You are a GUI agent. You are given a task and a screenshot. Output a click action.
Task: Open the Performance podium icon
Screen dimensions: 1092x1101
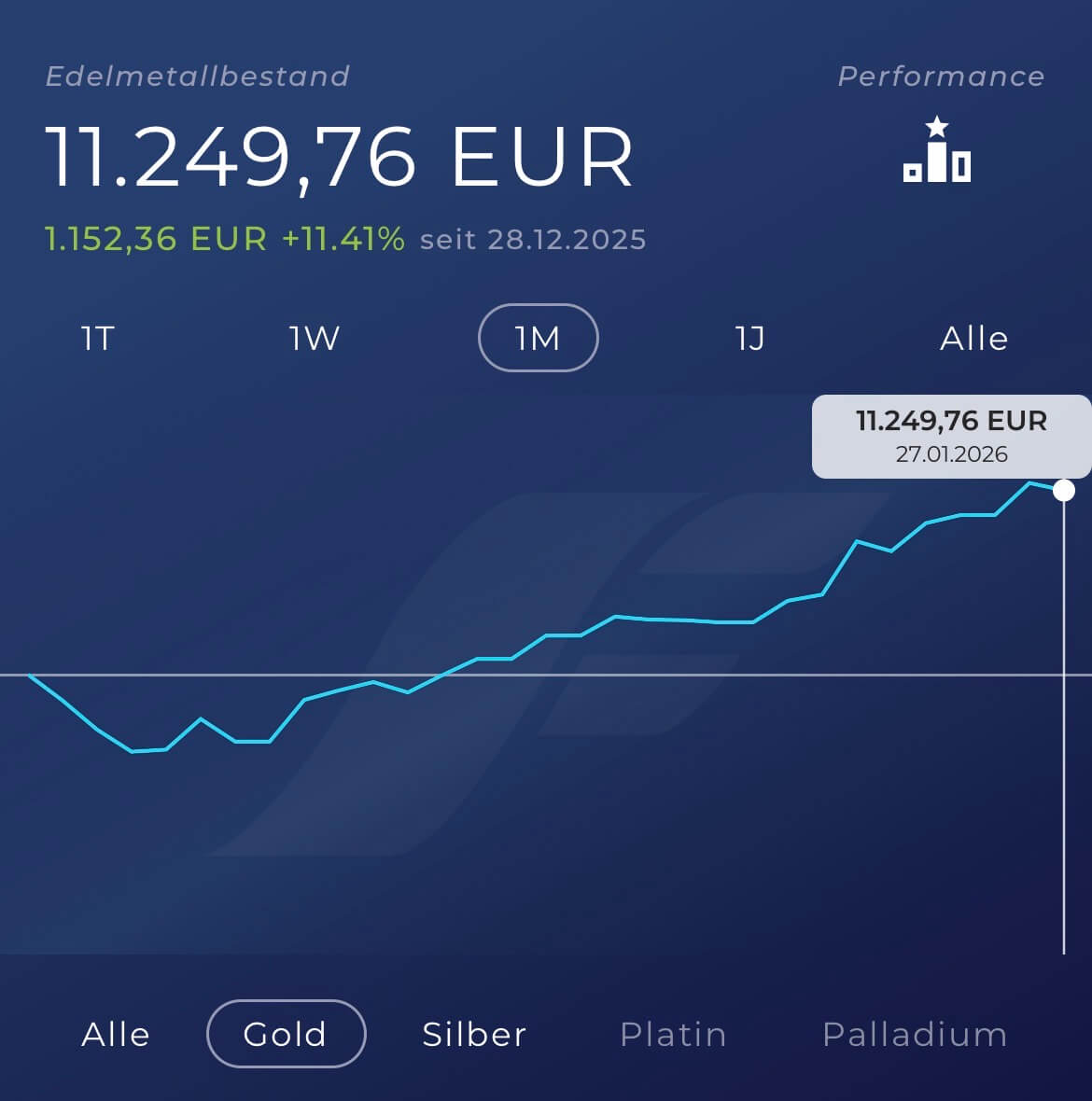pos(937,150)
